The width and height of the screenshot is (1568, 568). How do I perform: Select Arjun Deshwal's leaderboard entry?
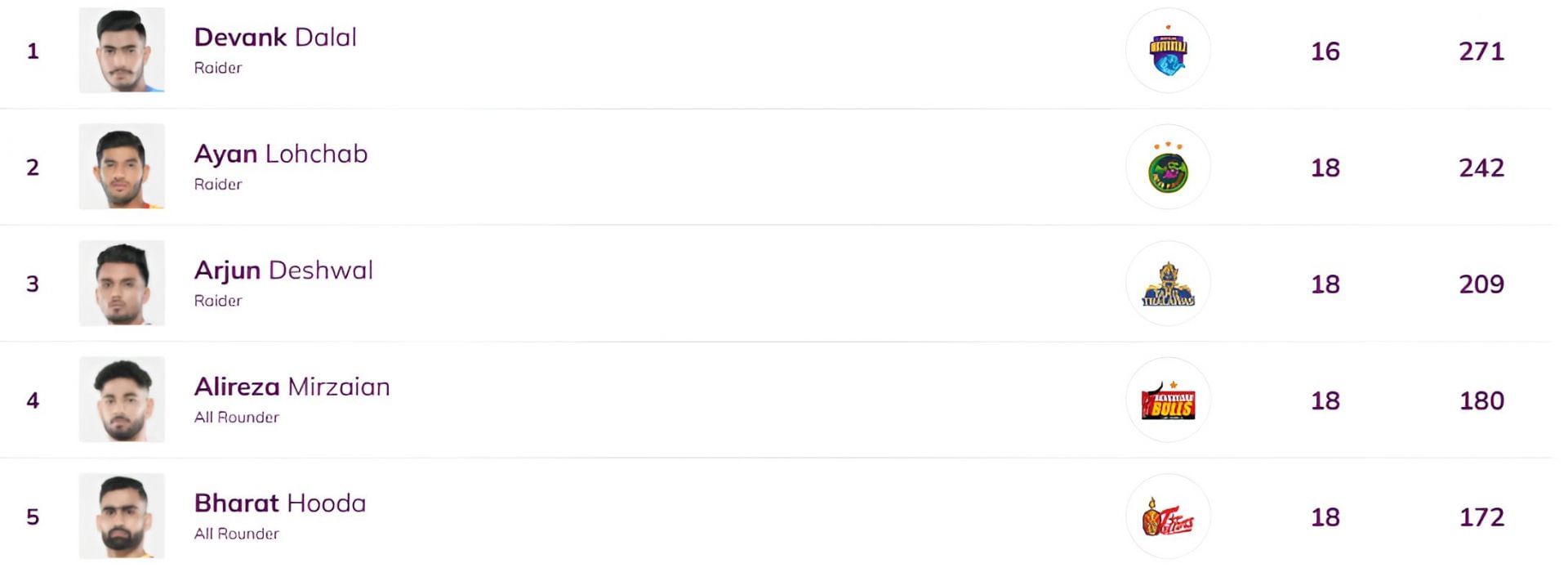tap(283, 271)
